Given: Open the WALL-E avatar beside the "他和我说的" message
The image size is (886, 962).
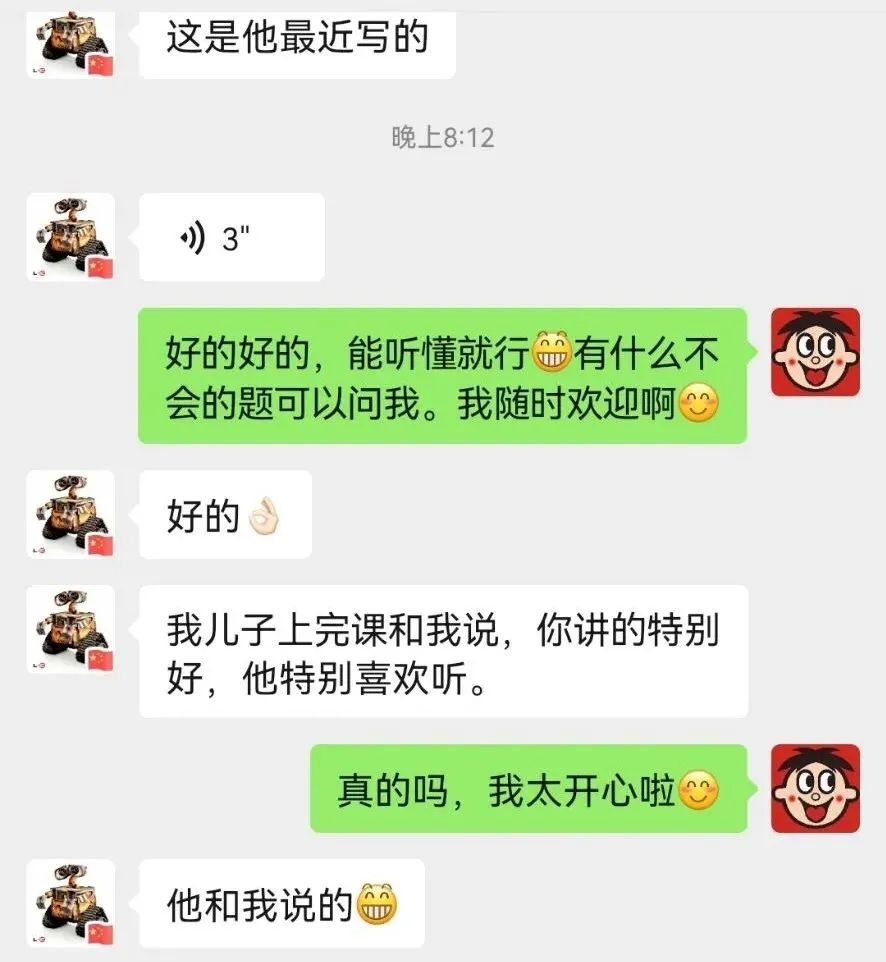Looking at the screenshot, I should [70, 903].
